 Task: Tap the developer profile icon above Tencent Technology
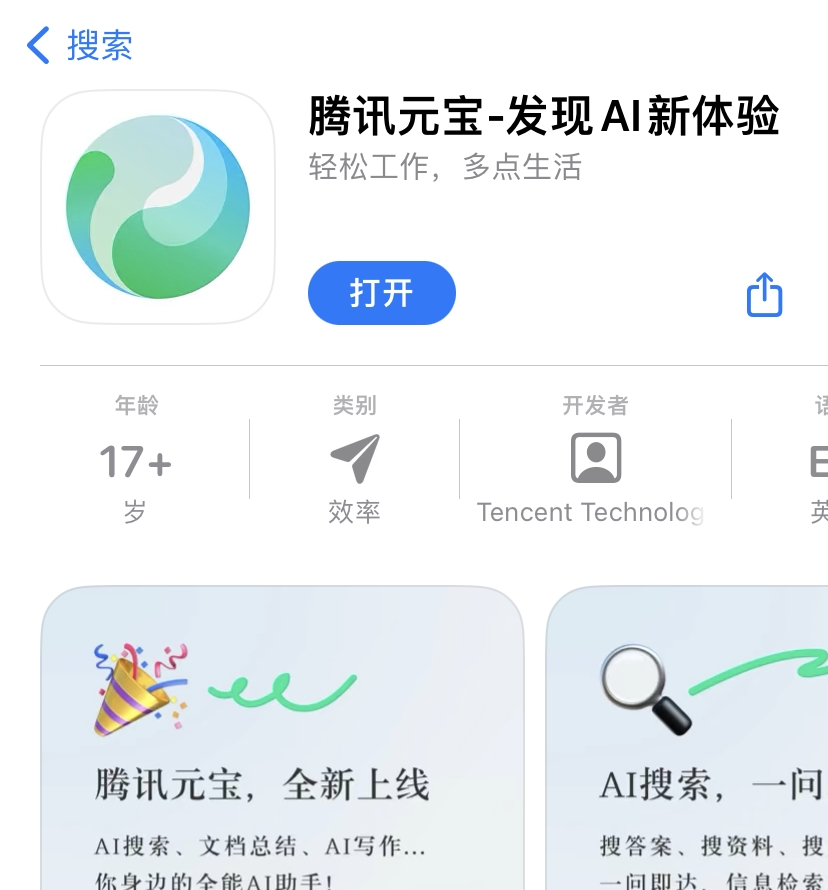pyautogui.click(x=594, y=457)
